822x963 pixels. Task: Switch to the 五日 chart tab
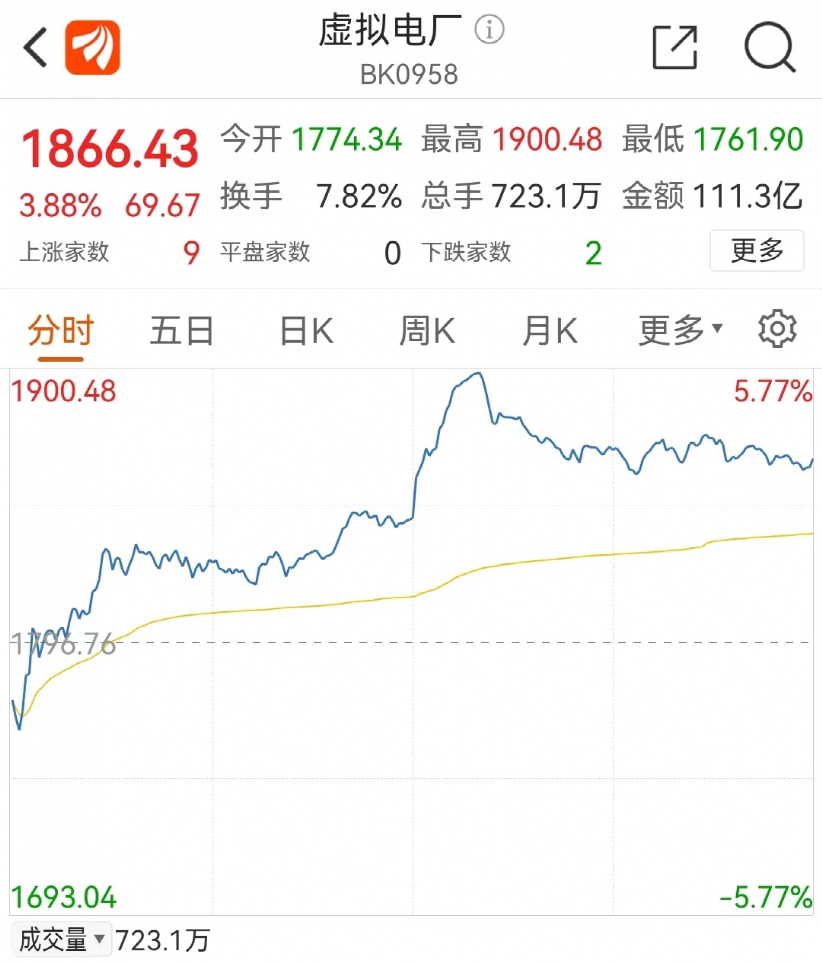182,330
